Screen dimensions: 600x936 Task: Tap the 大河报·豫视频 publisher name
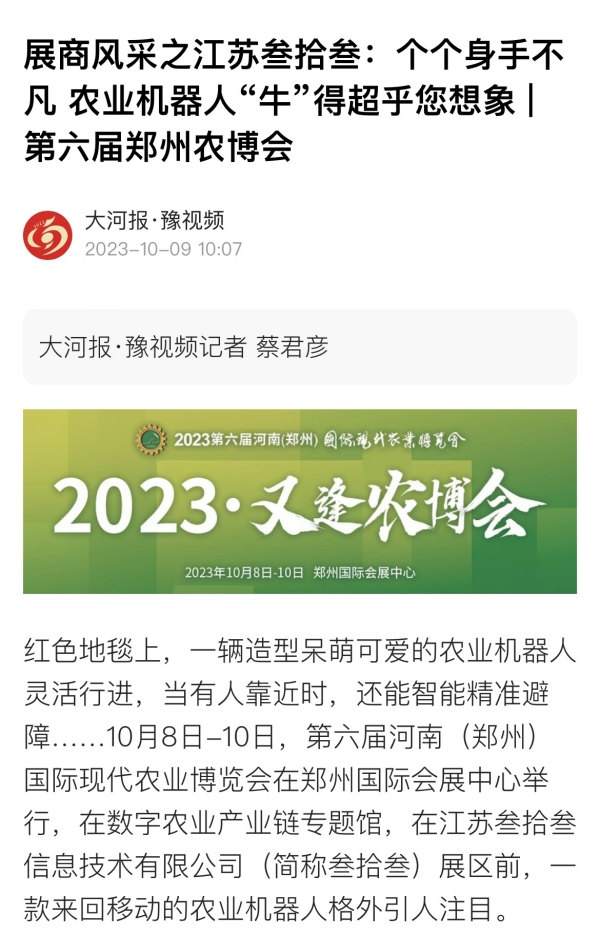pos(153,220)
